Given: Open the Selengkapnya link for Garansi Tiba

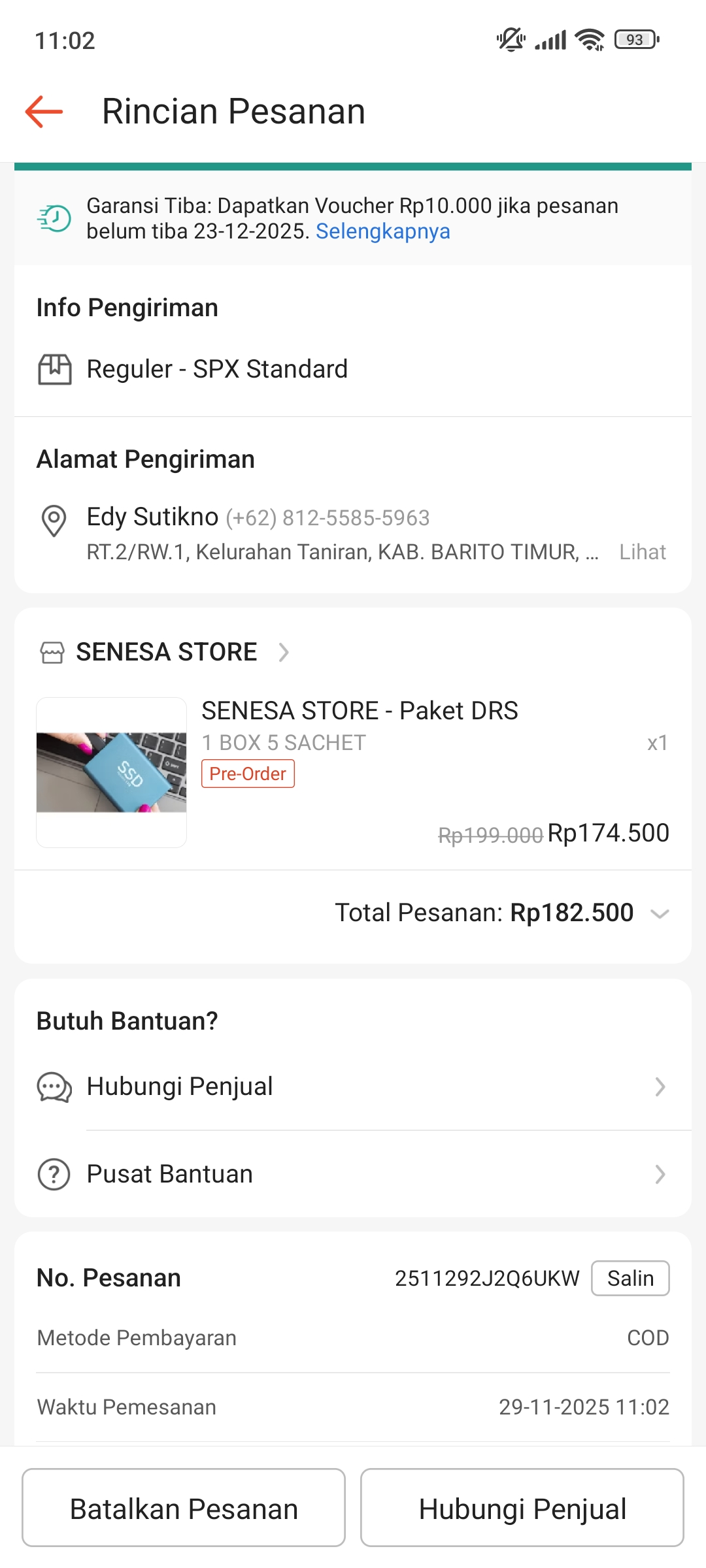Looking at the screenshot, I should pos(382,231).
